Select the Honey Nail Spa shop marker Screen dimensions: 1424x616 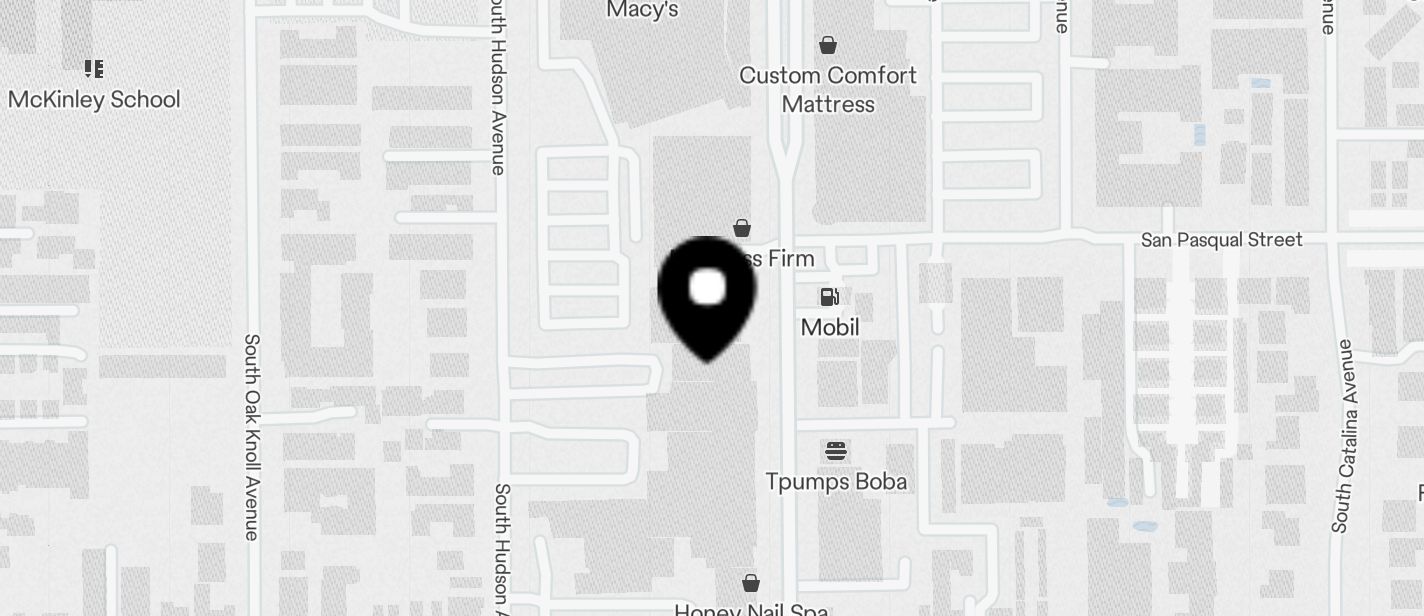751,583
